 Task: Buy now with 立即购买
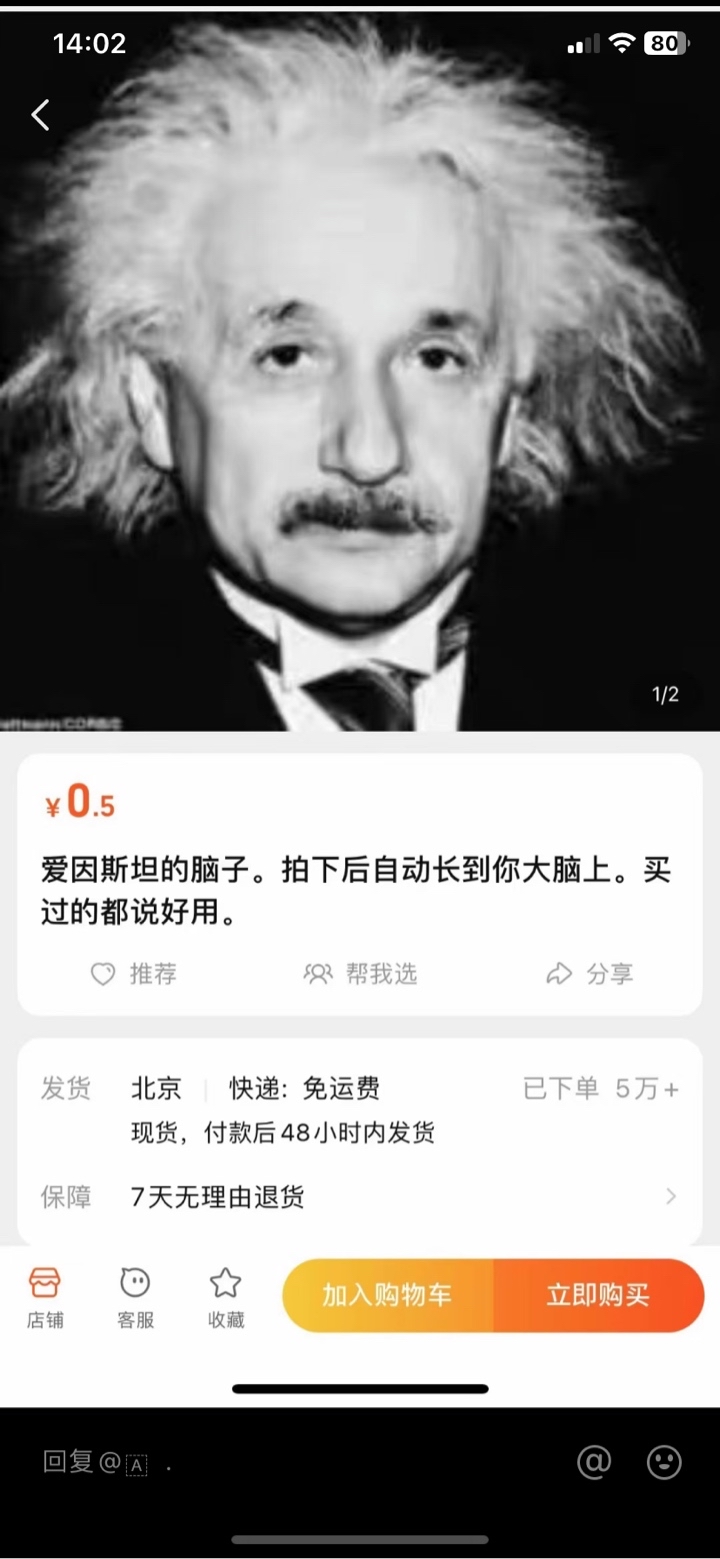coord(598,1295)
